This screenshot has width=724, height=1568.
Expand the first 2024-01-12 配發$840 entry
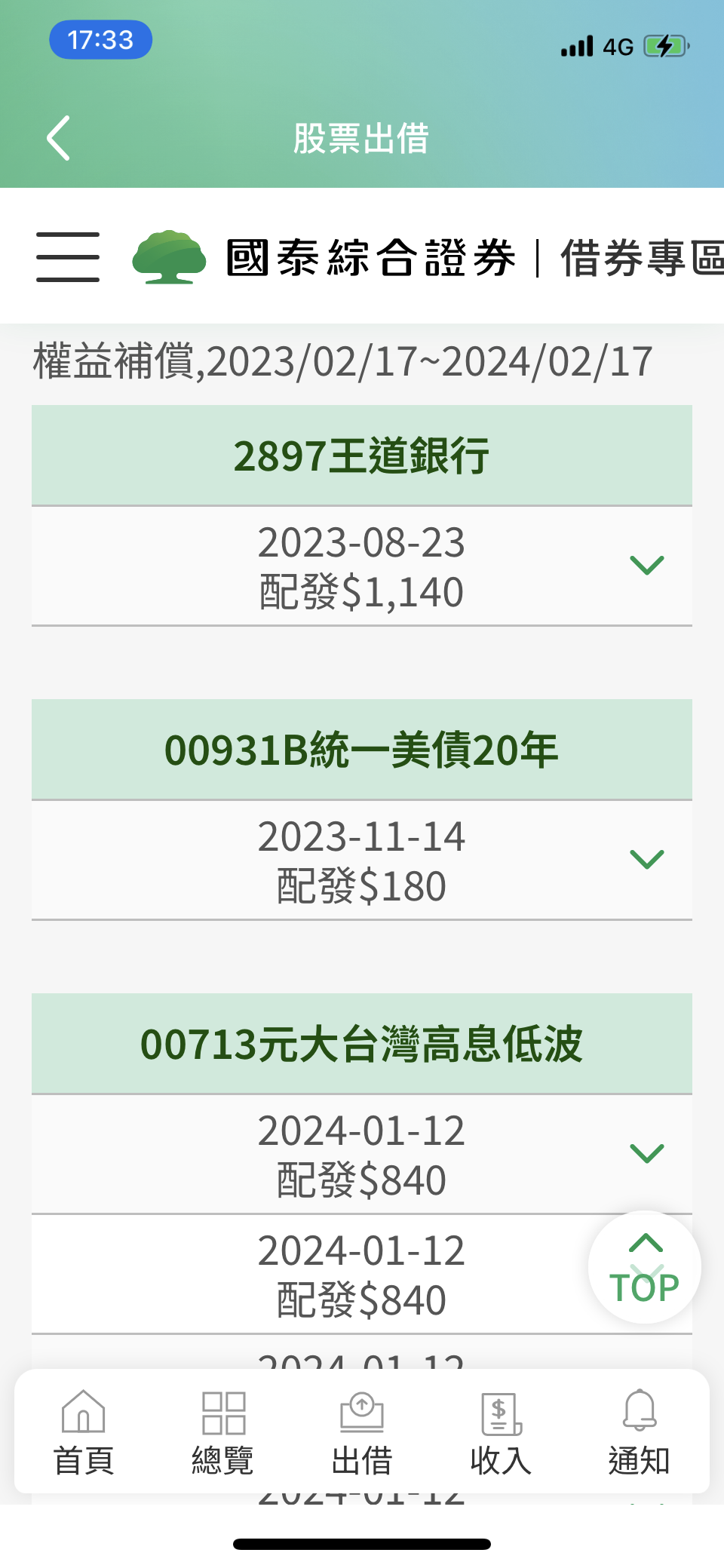point(361,1154)
